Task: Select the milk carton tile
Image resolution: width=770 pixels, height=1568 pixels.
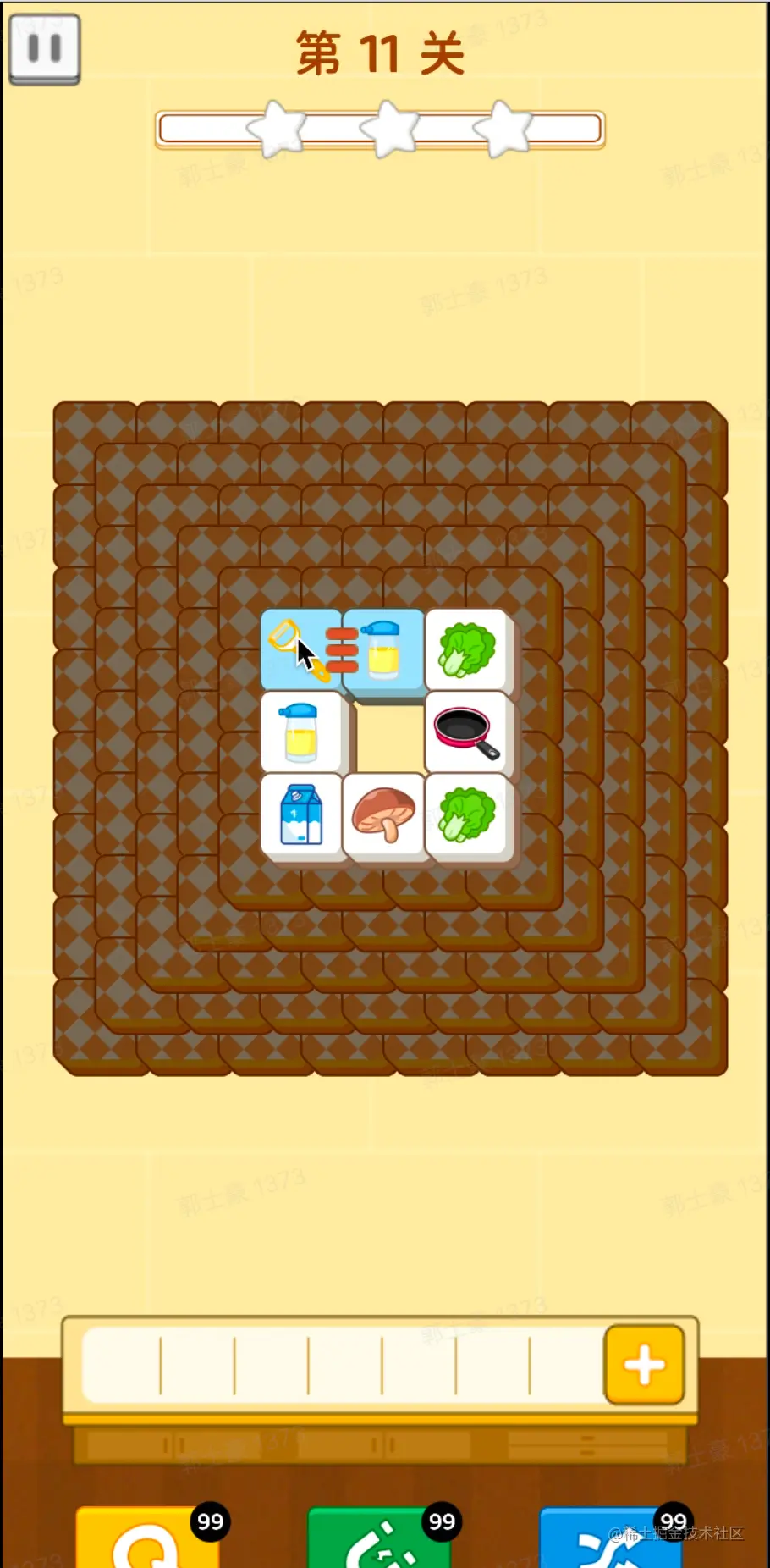Action: (301, 815)
